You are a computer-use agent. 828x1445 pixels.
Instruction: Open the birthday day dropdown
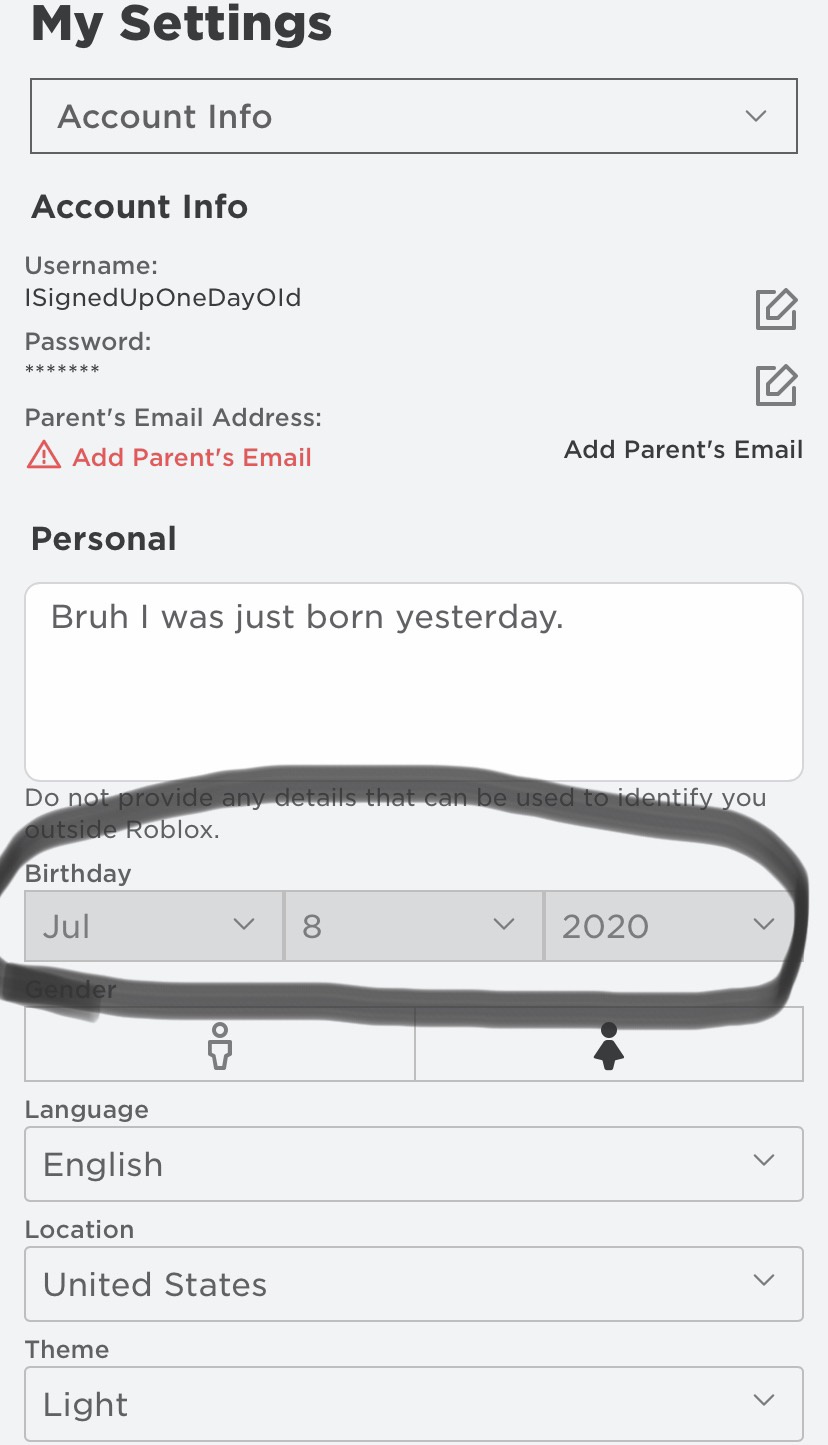click(x=413, y=926)
